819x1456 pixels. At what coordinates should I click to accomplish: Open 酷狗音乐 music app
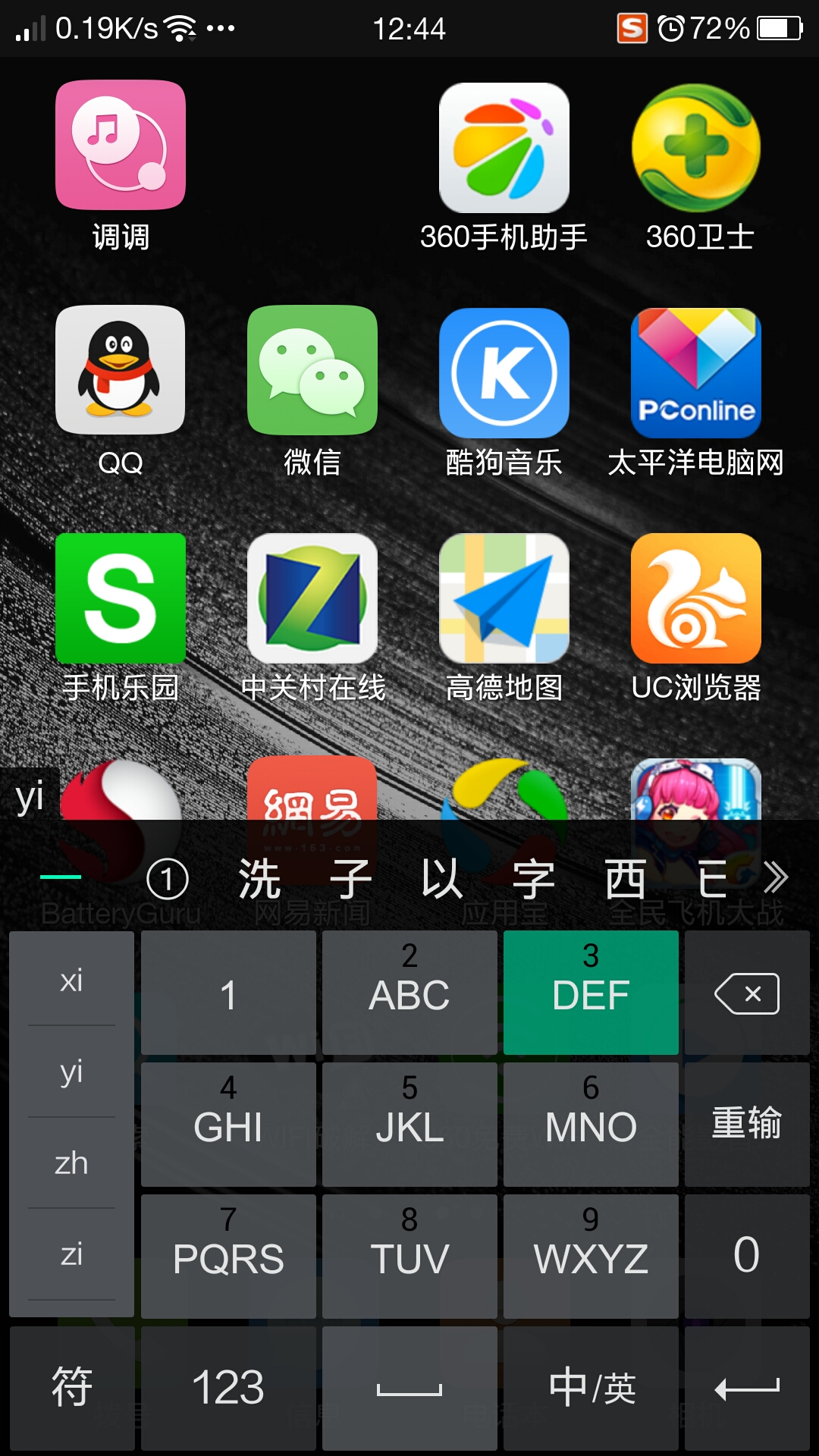click(x=504, y=372)
